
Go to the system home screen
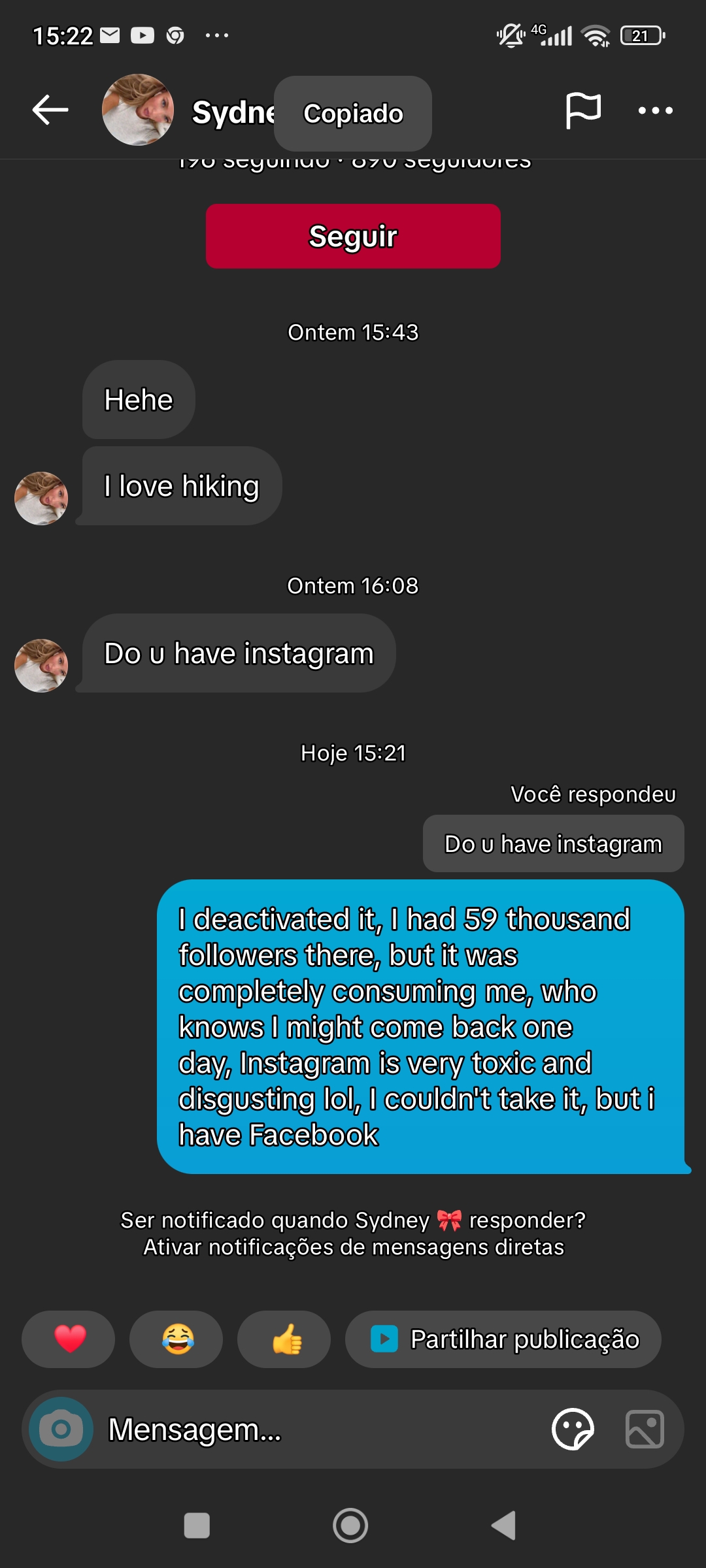coord(350,1526)
